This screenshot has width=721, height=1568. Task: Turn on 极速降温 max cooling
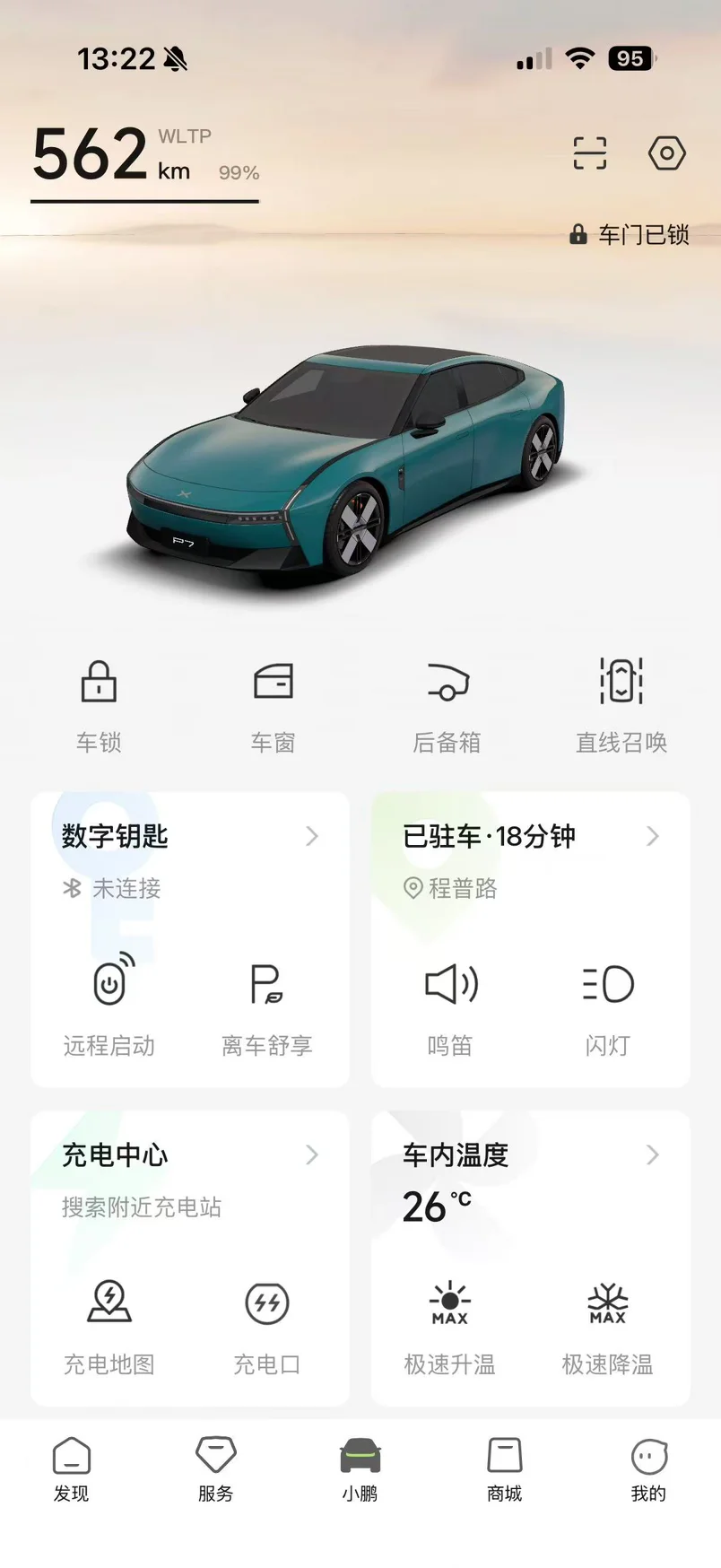607,1322
